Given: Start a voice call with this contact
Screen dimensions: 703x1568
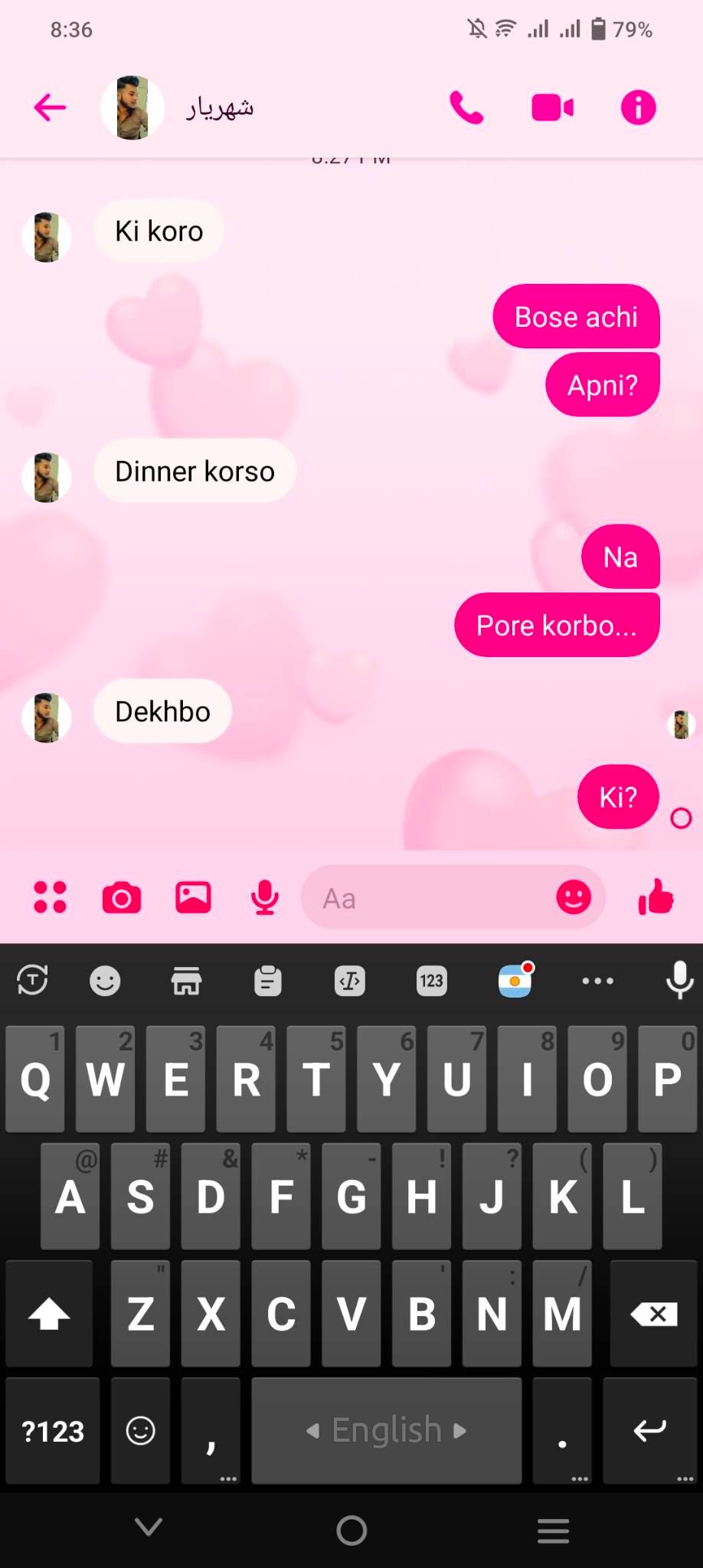Looking at the screenshot, I should 466,108.
